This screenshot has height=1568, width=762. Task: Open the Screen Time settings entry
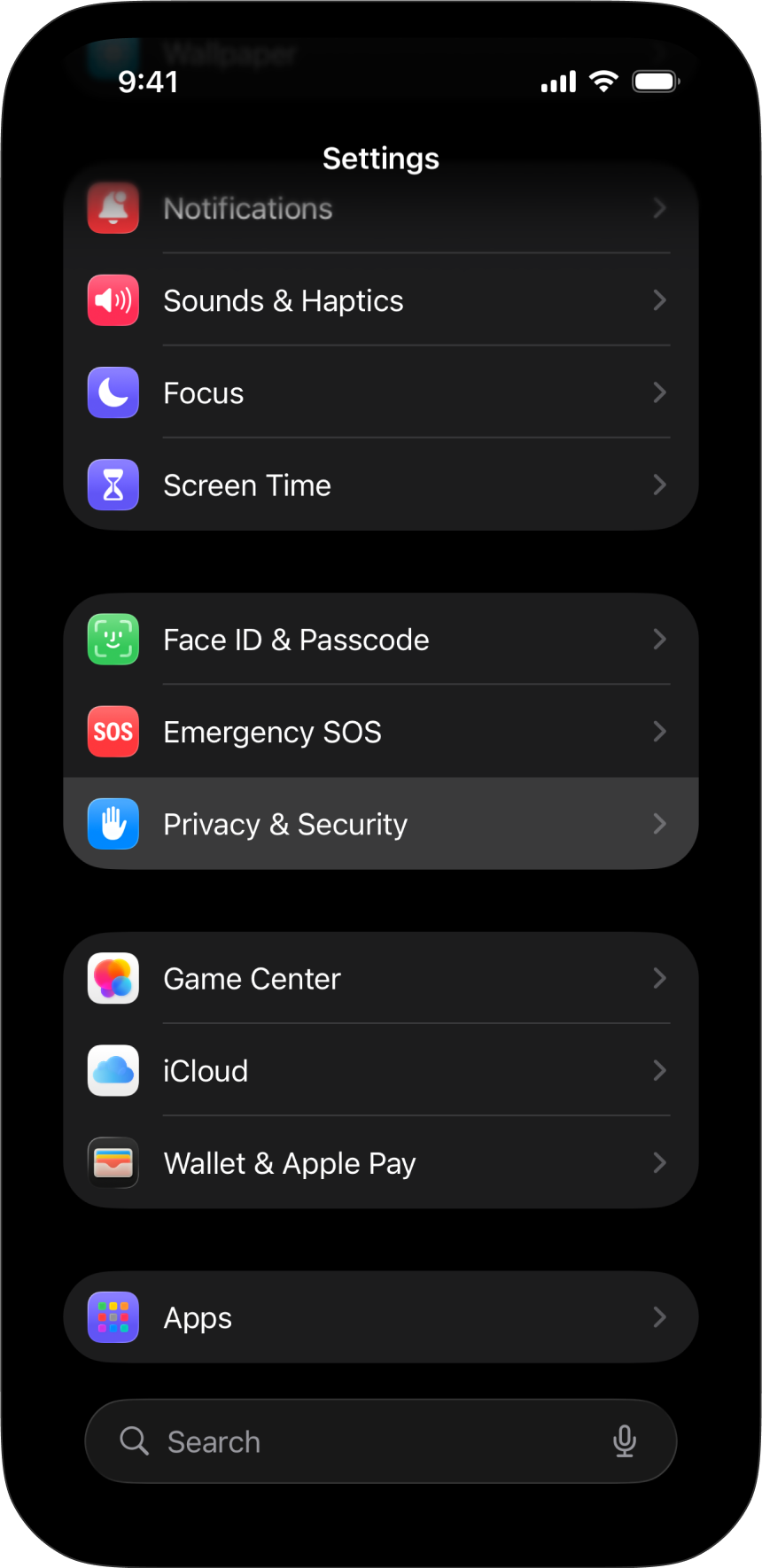381,485
